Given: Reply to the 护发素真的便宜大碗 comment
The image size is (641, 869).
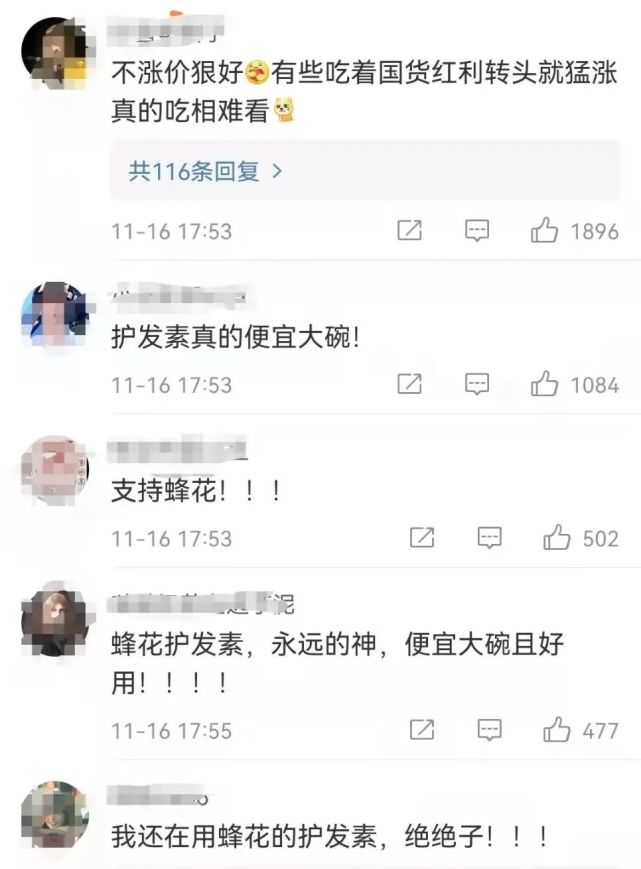Looking at the screenshot, I should [x=477, y=385].
